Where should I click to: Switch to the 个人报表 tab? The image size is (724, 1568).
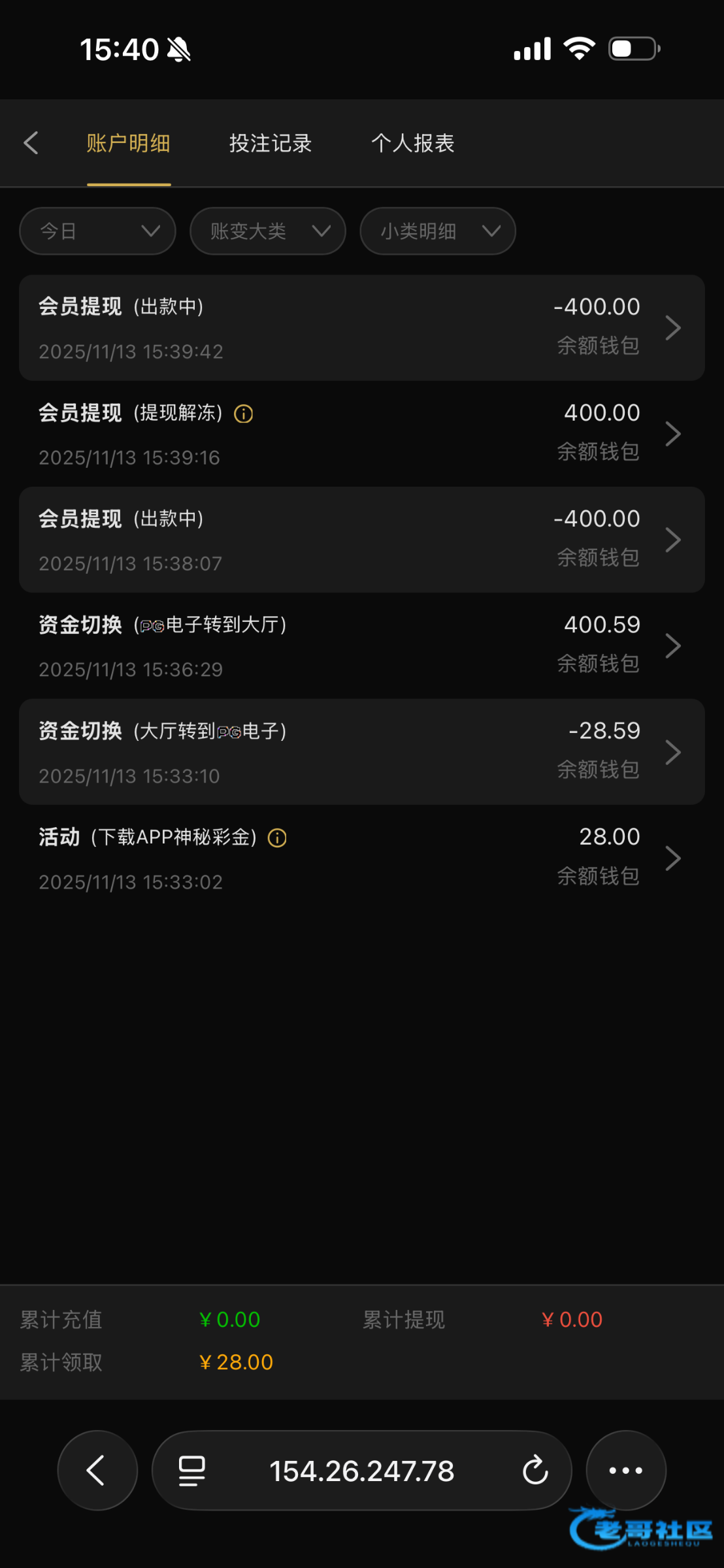pos(412,143)
